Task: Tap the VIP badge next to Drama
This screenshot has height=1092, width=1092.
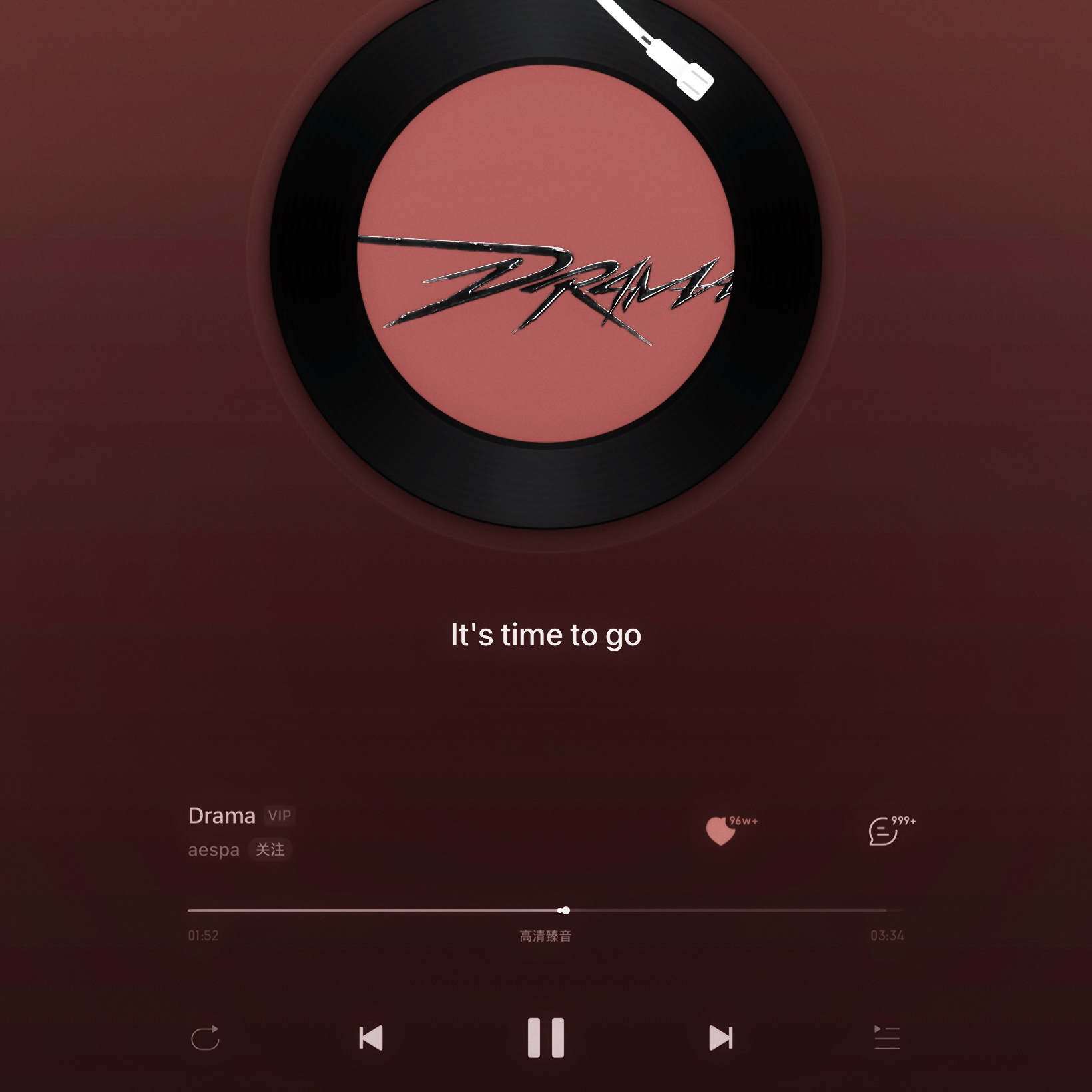Action: click(279, 816)
